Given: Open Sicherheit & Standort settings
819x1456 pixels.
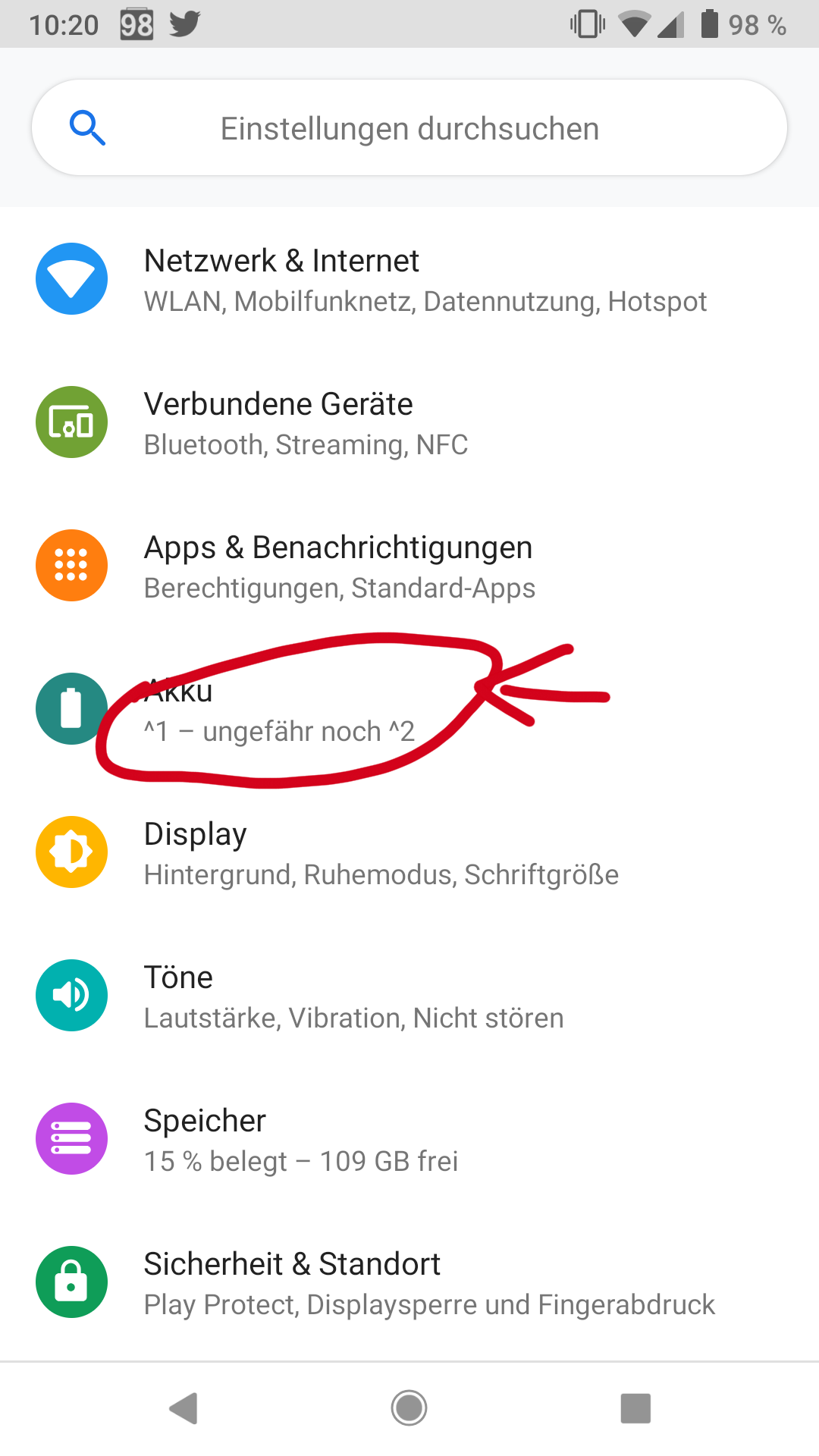Looking at the screenshot, I should pos(409,1282).
